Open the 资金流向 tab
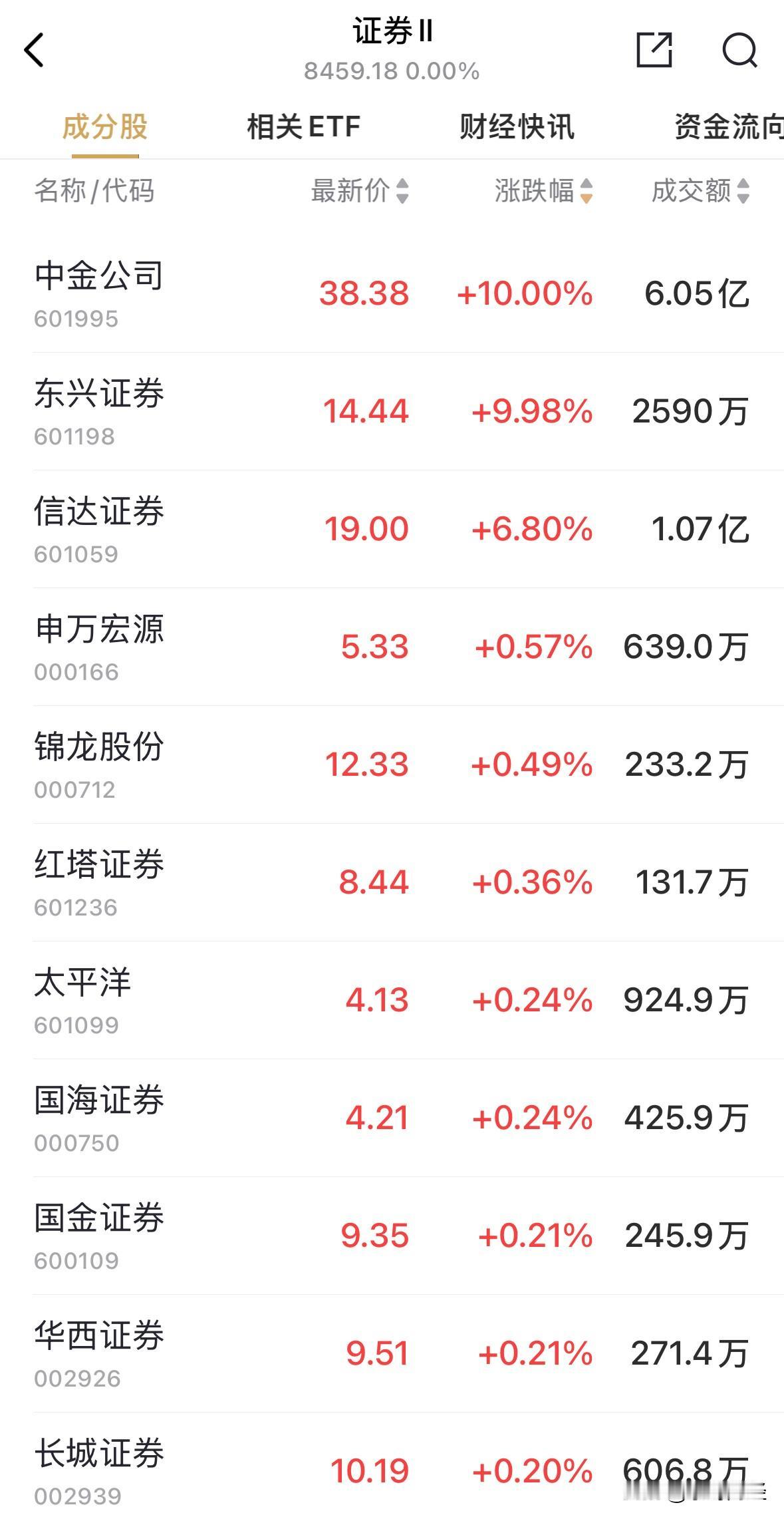Screen dimensions: 784x1519 (729, 126)
